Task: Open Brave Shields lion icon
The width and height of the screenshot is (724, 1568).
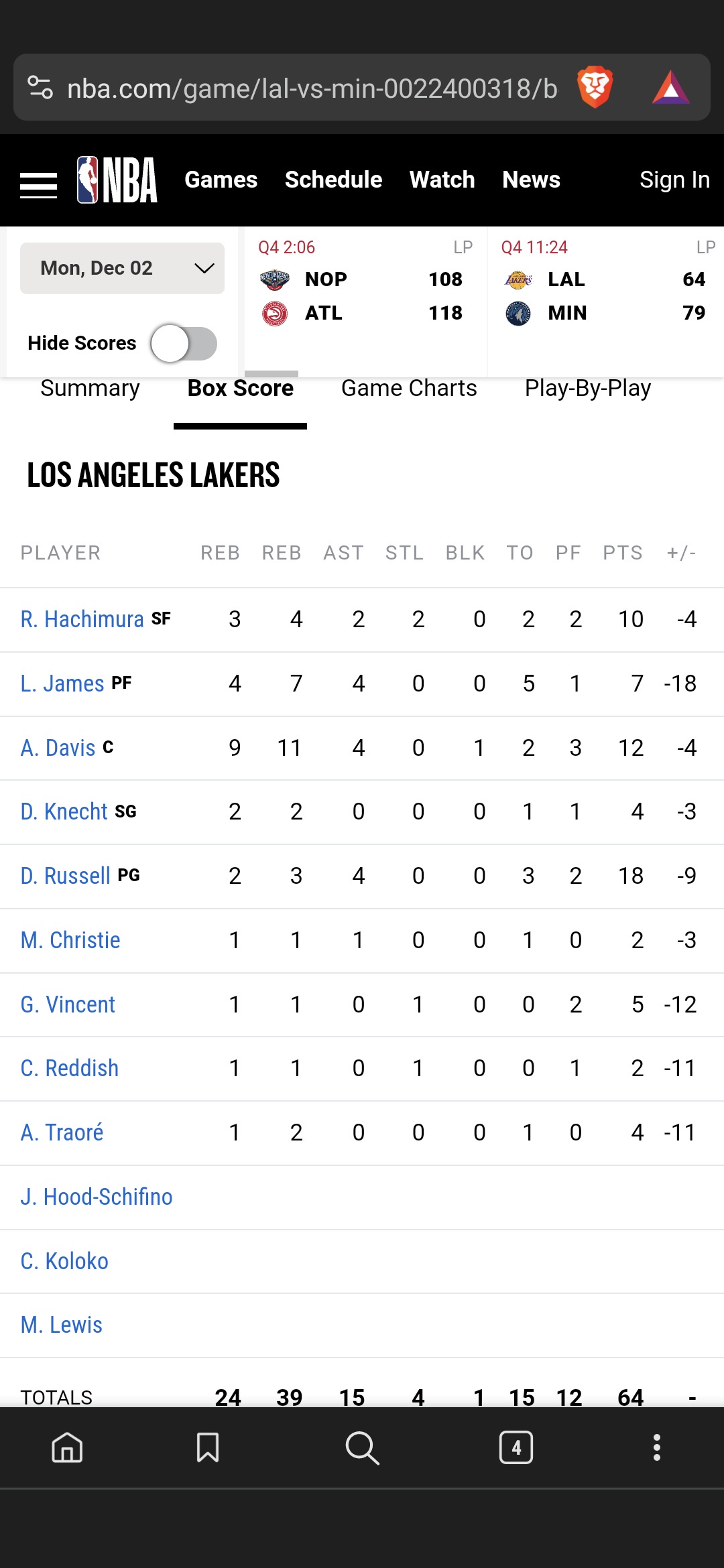Action: (x=595, y=87)
